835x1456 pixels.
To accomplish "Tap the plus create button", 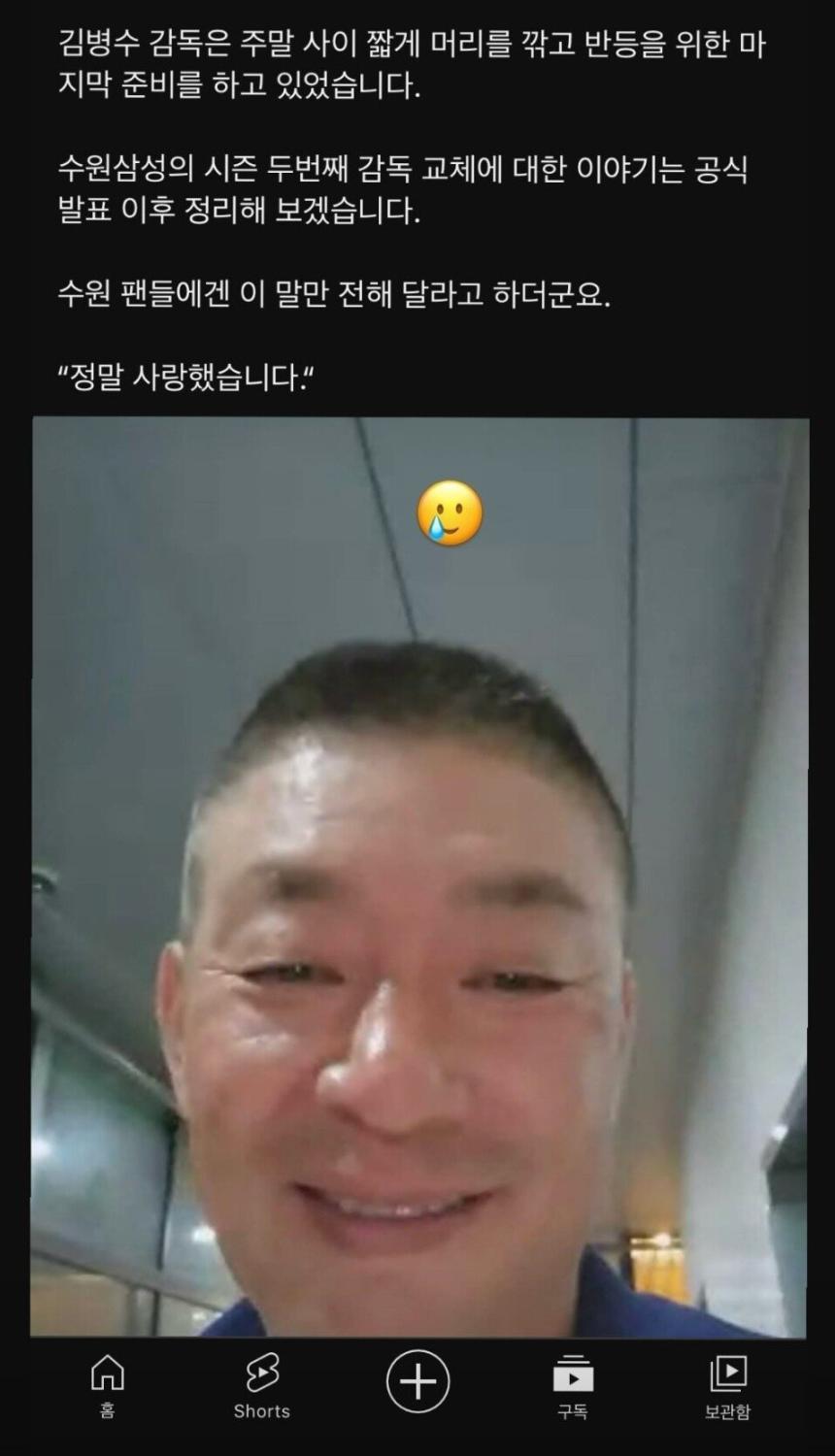I will pyautogui.click(x=417, y=1380).
